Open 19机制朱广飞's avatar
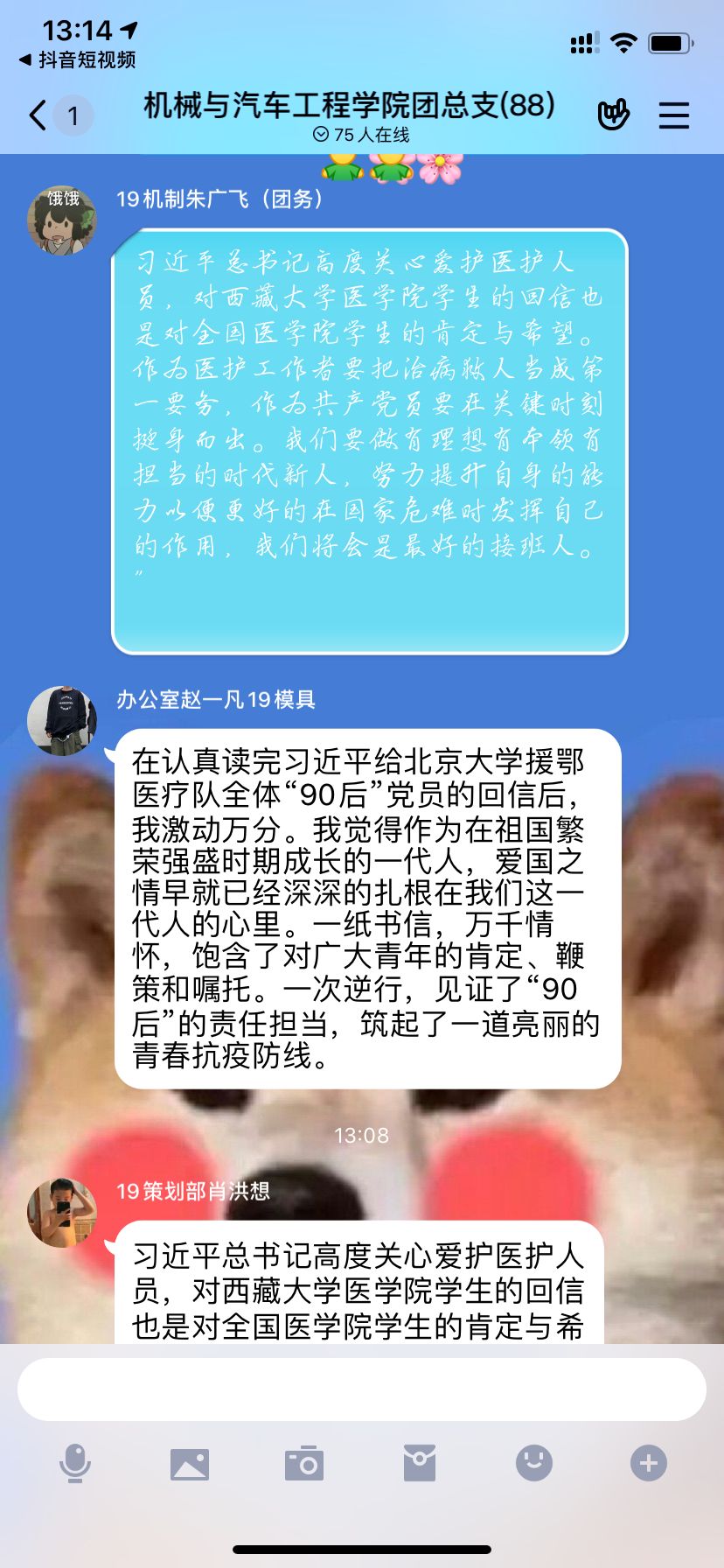The width and height of the screenshot is (724, 1568). click(61, 220)
